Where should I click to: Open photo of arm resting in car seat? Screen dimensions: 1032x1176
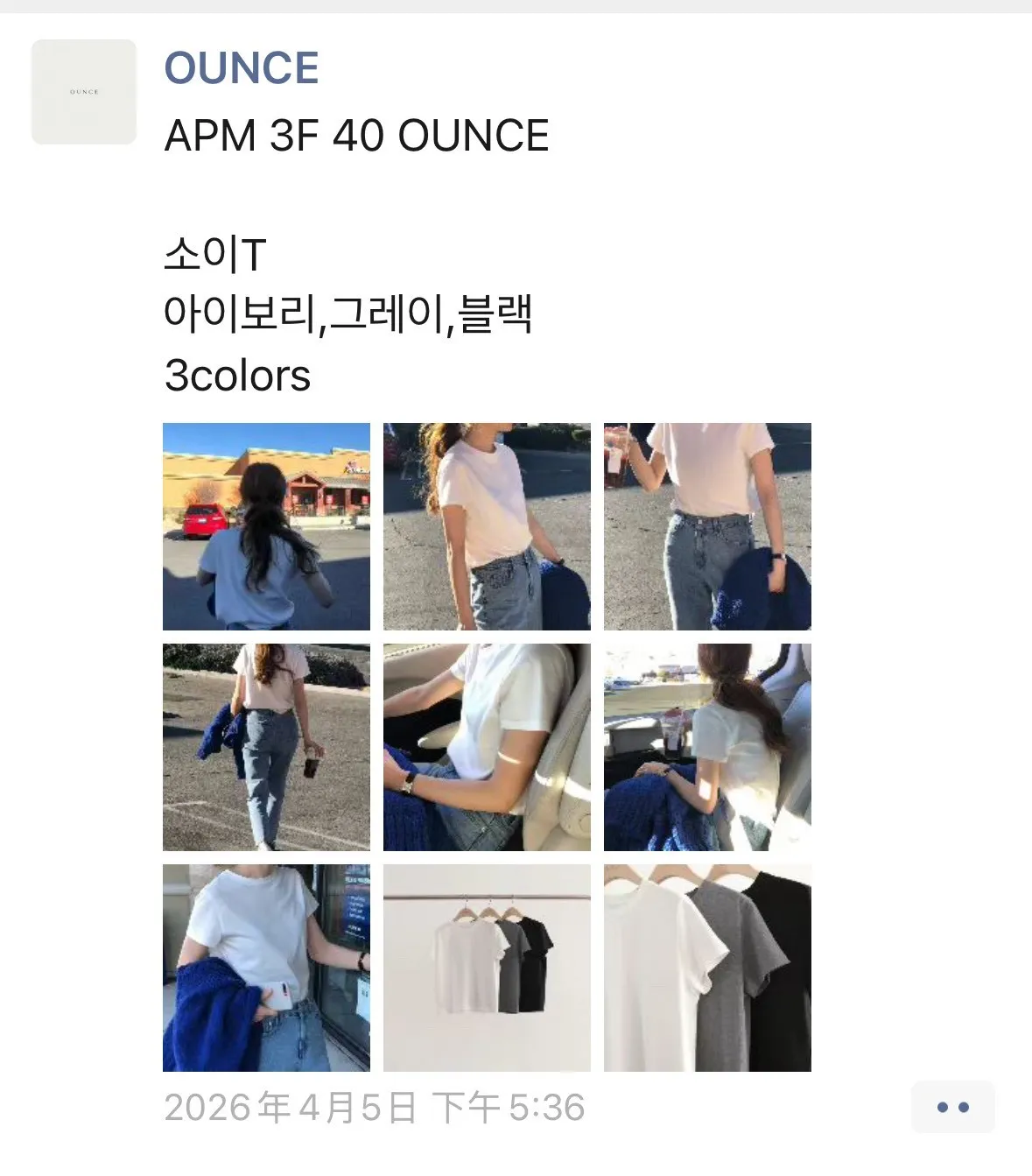(x=487, y=747)
